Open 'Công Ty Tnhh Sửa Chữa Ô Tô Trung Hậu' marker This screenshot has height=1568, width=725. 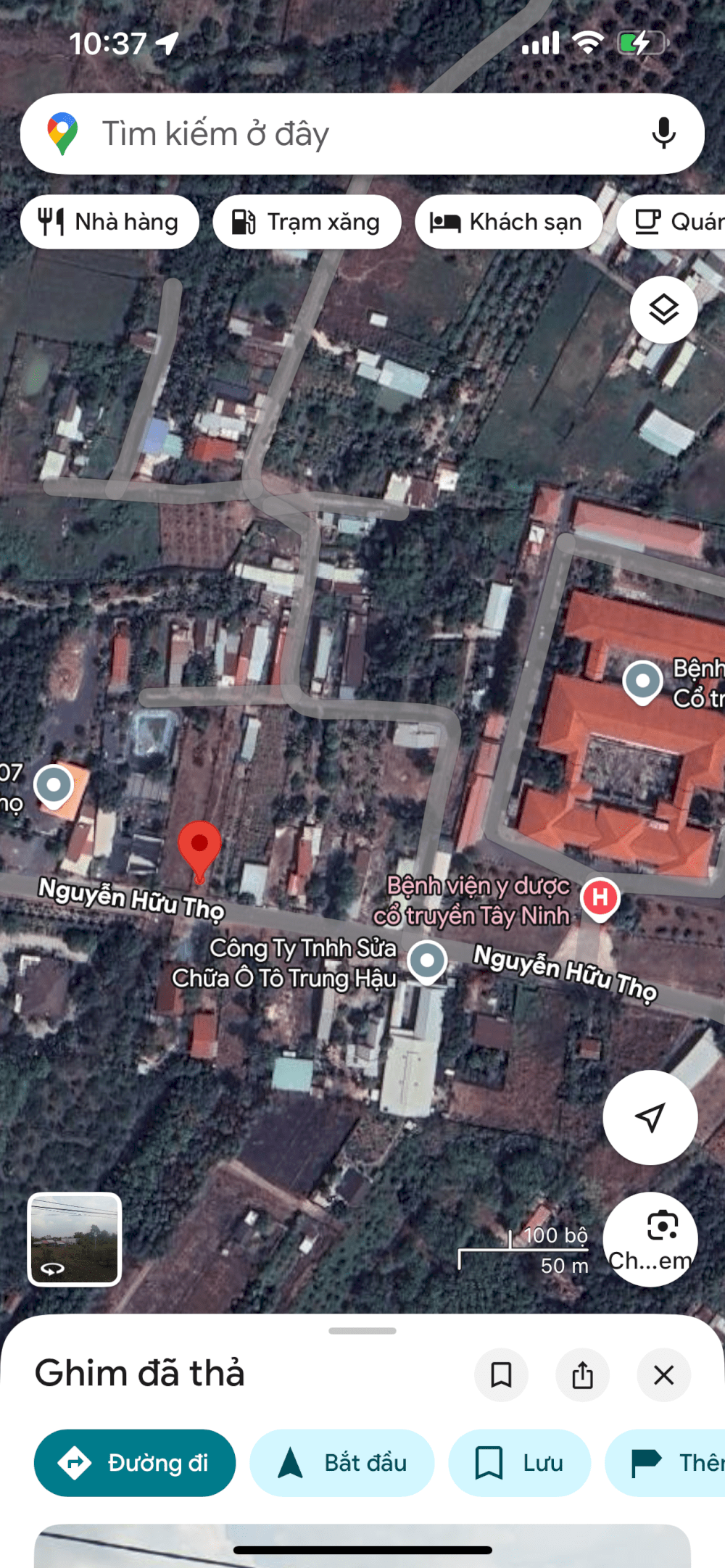point(427,961)
